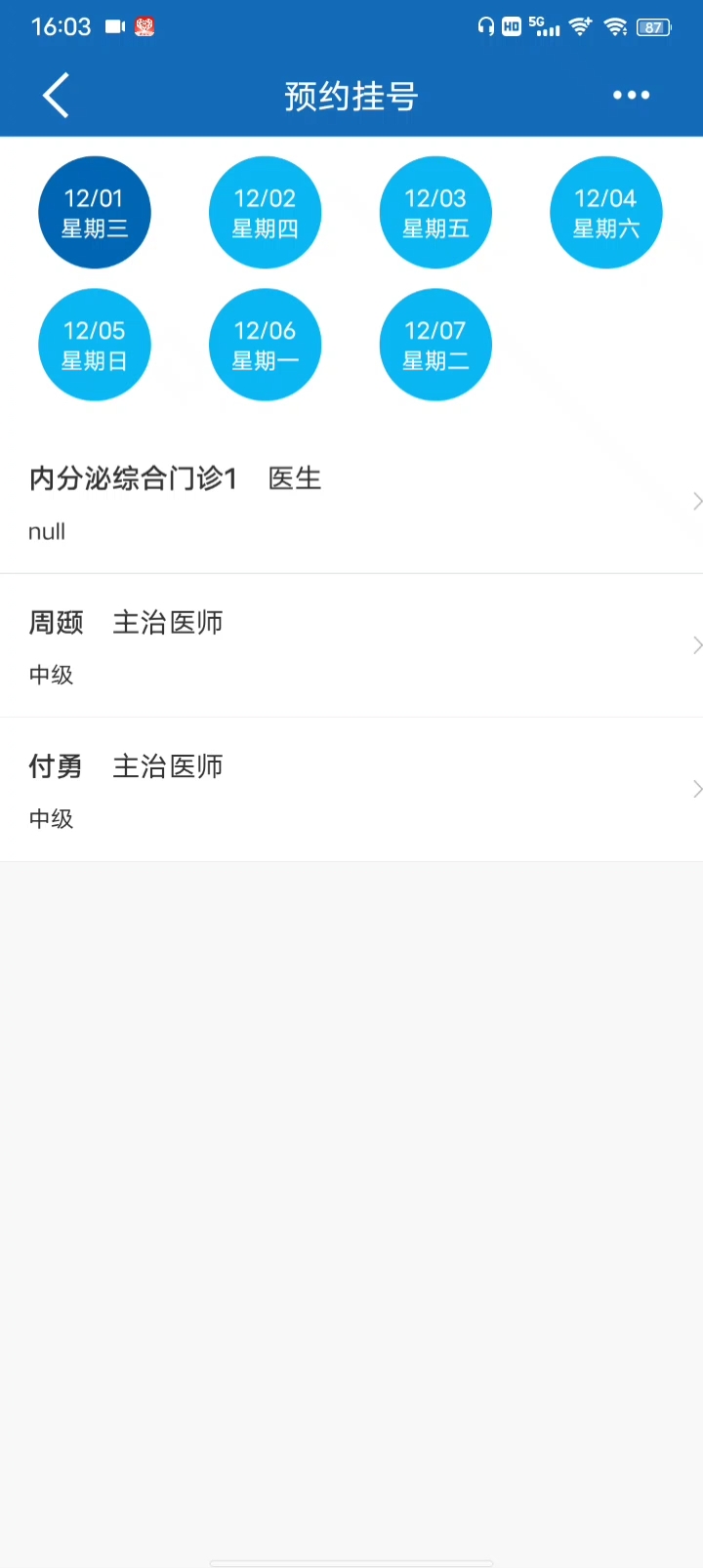Open the three-dot overflow menu
The image size is (703, 1568).
pos(631,95)
